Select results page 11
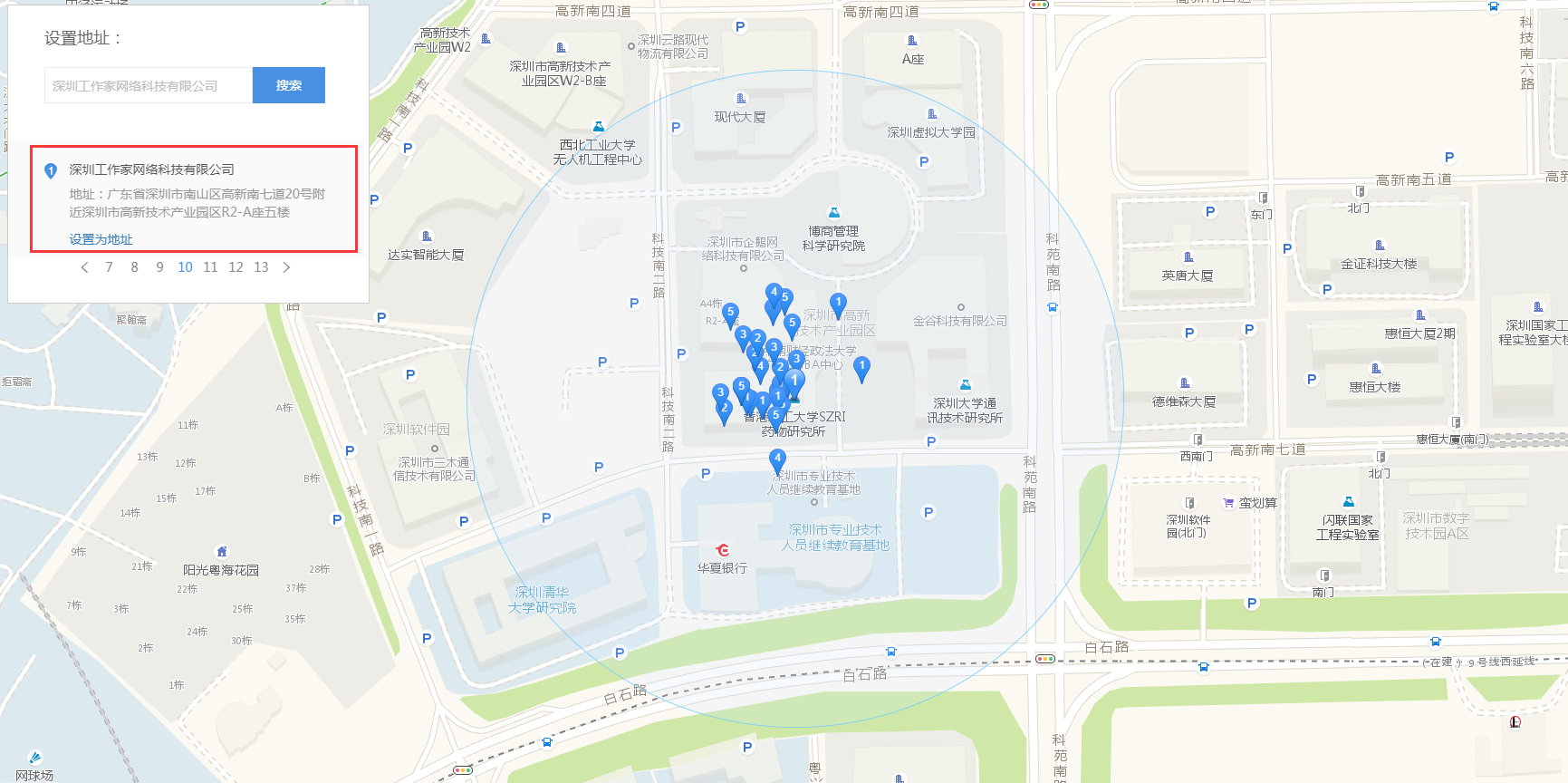Viewport: 1568px width, 783px height. 210,267
